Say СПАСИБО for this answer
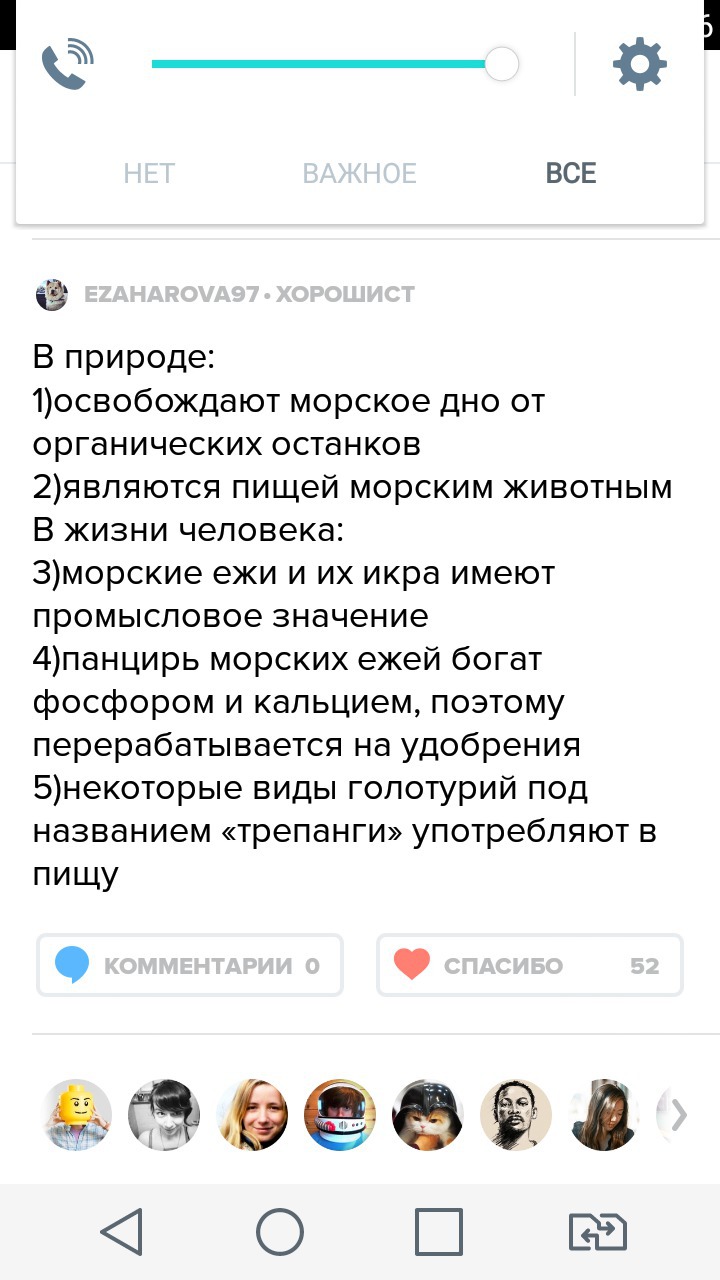Screen dimensions: 720x1280 coord(529,965)
